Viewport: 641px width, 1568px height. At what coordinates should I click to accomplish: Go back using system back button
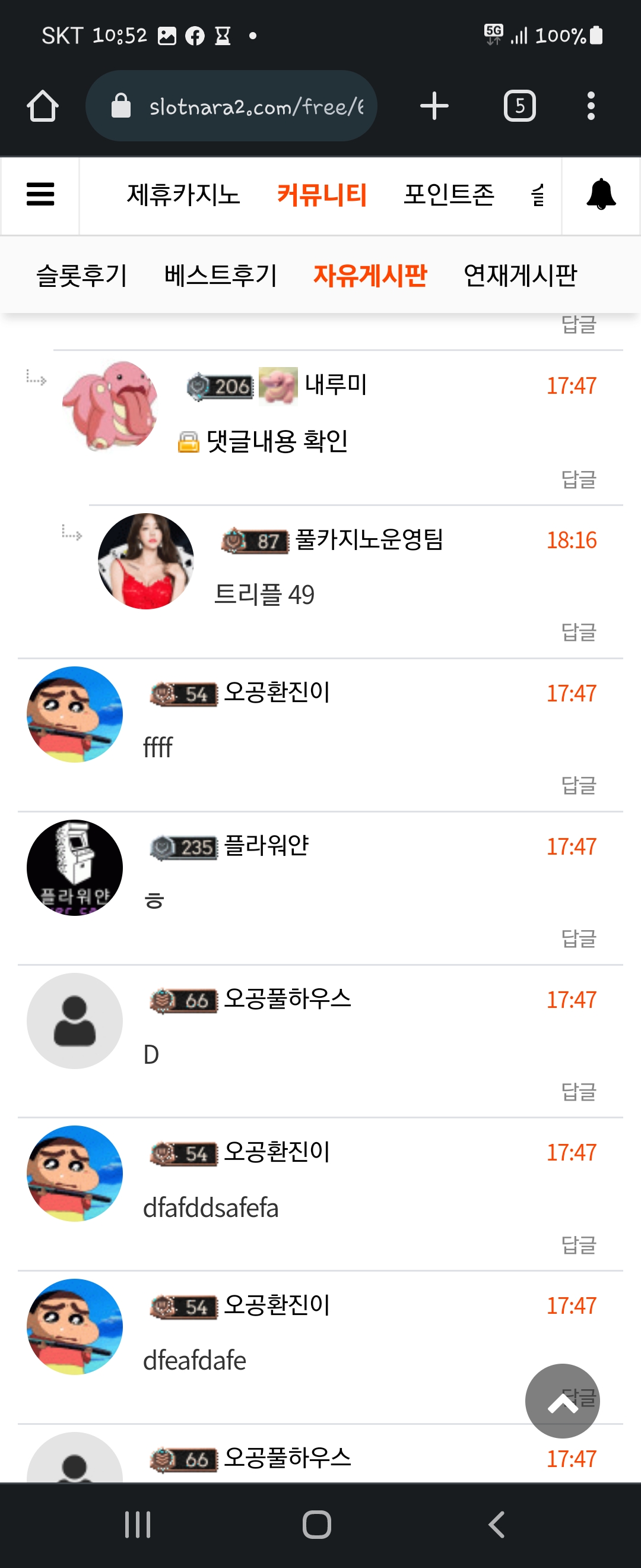(x=496, y=1524)
